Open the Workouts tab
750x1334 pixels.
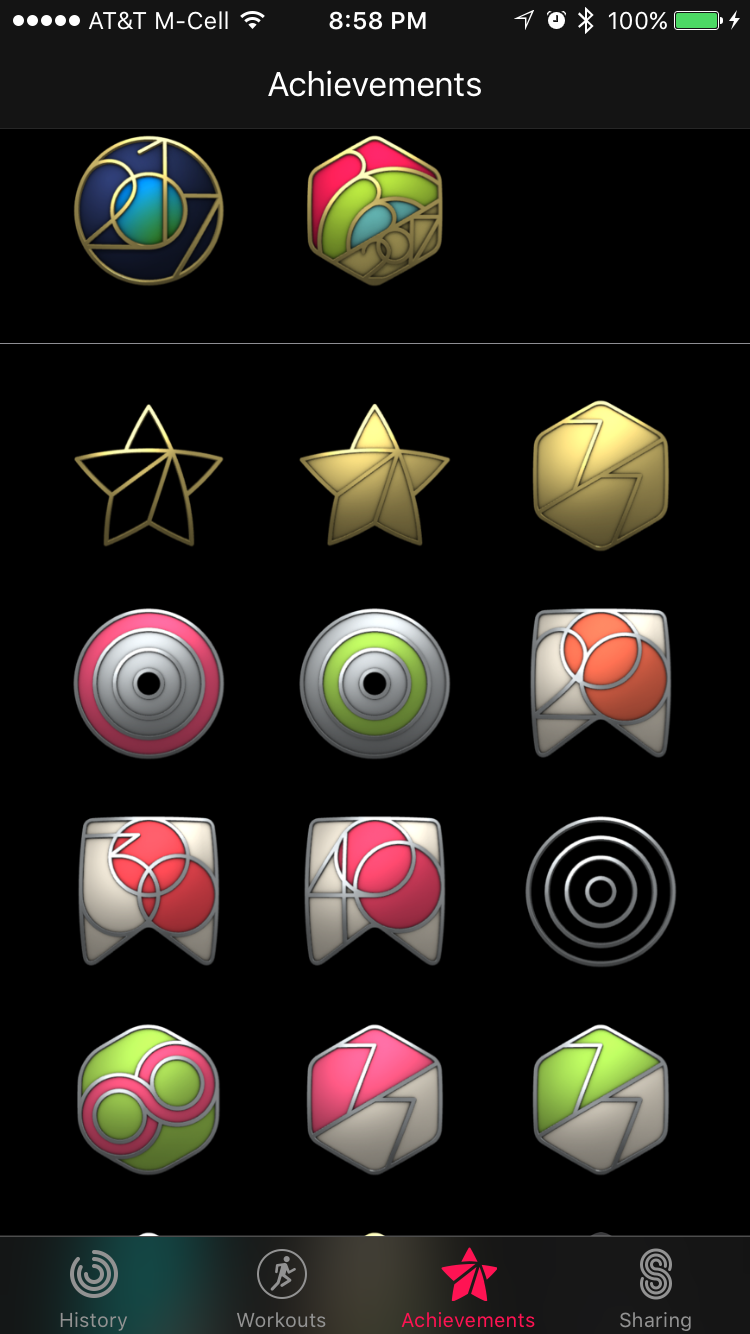[281, 1288]
